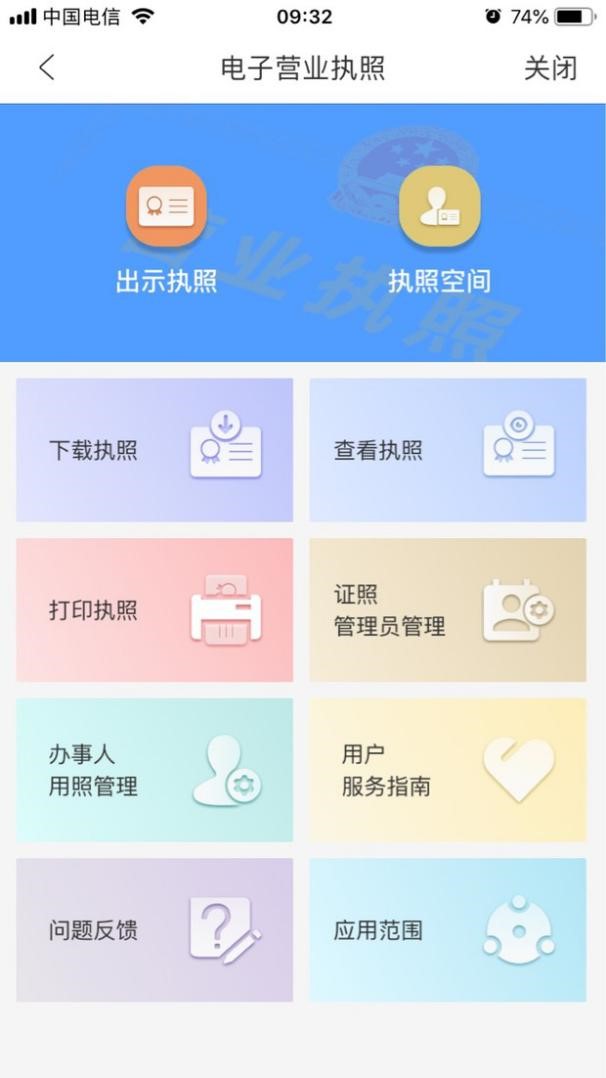
Task: Open 执照空间
Action: [440, 230]
